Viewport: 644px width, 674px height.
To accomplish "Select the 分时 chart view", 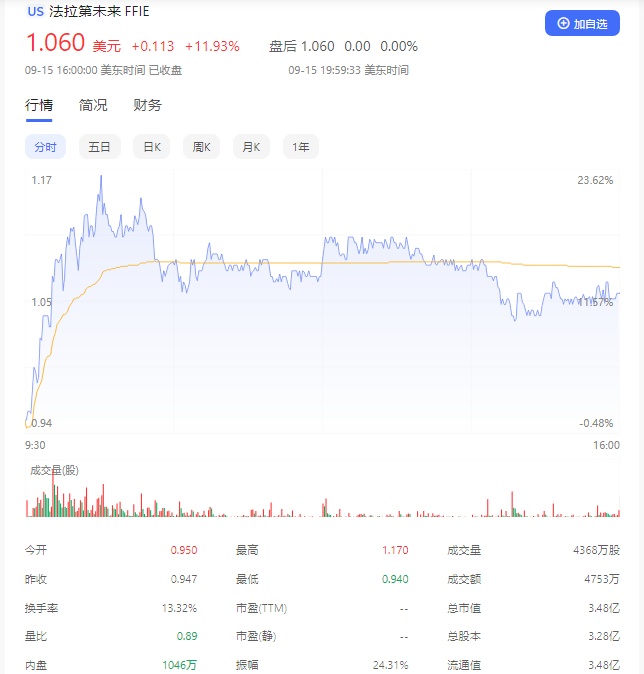I will click(x=46, y=147).
